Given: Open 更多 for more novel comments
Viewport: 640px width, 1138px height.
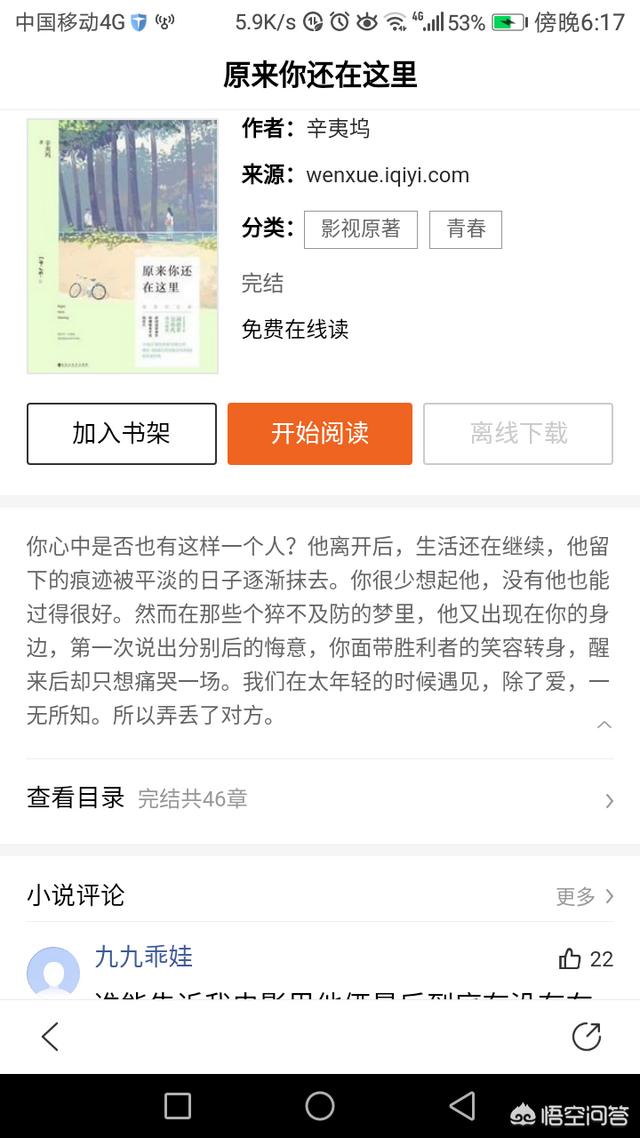Looking at the screenshot, I should (x=585, y=896).
